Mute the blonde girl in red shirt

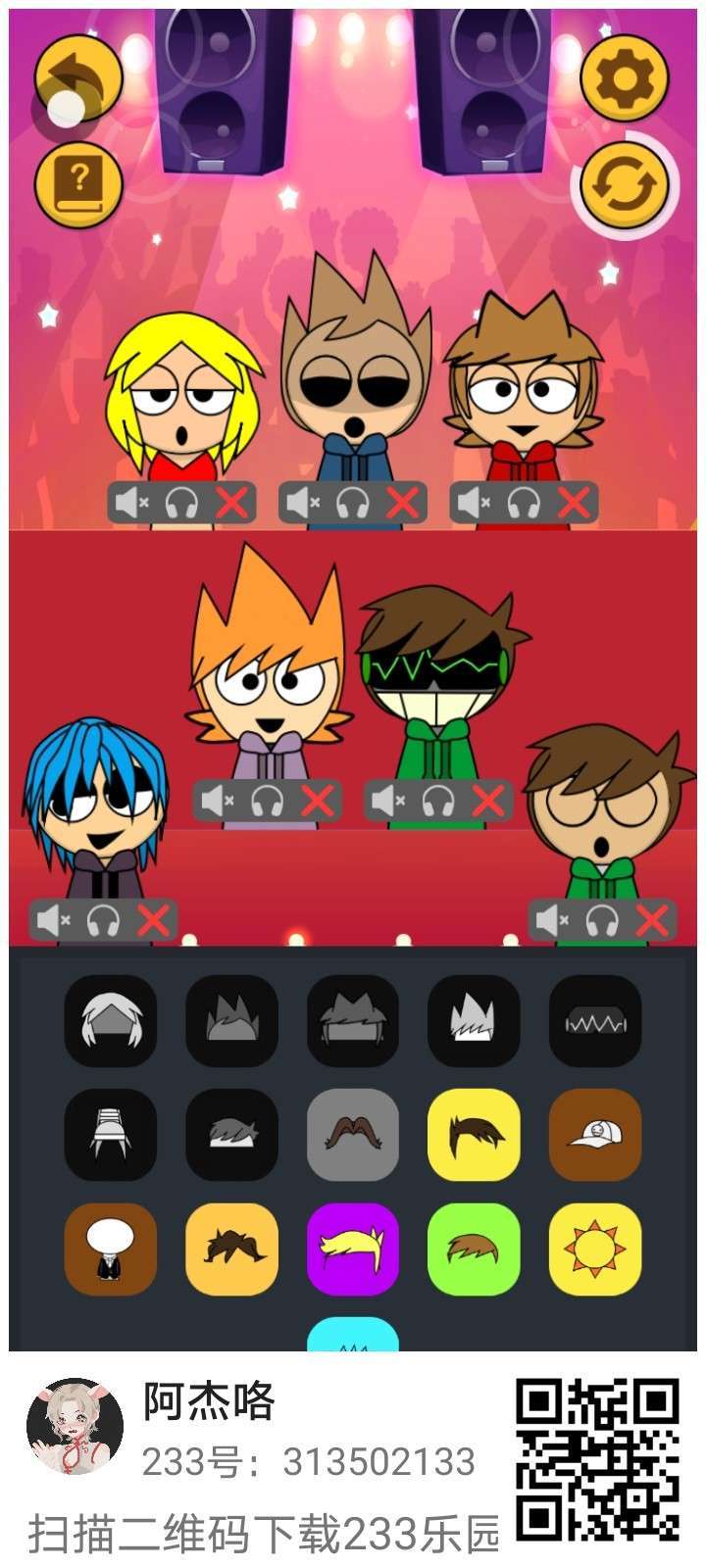point(130,504)
